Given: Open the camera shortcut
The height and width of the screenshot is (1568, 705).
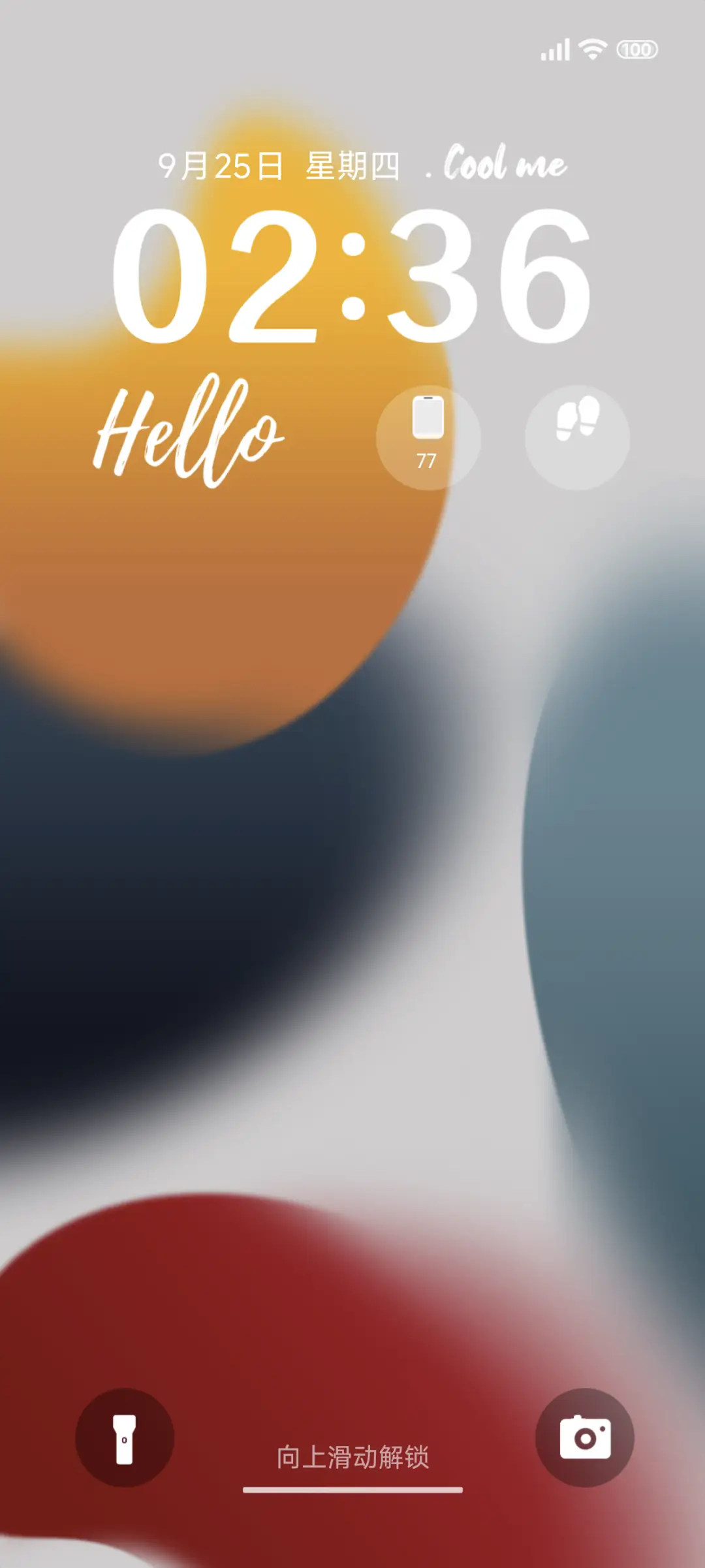Looking at the screenshot, I should point(584,1437).
